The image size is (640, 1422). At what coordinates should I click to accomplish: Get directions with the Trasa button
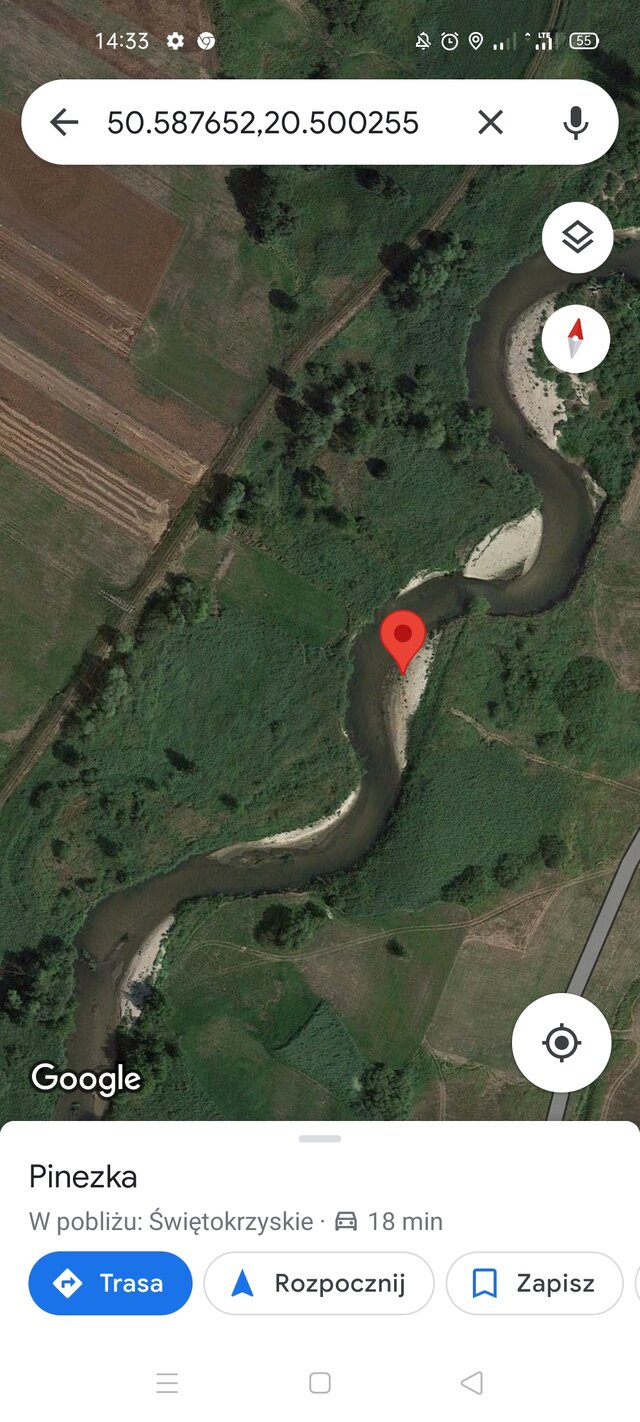click(x=110, y=1283)
